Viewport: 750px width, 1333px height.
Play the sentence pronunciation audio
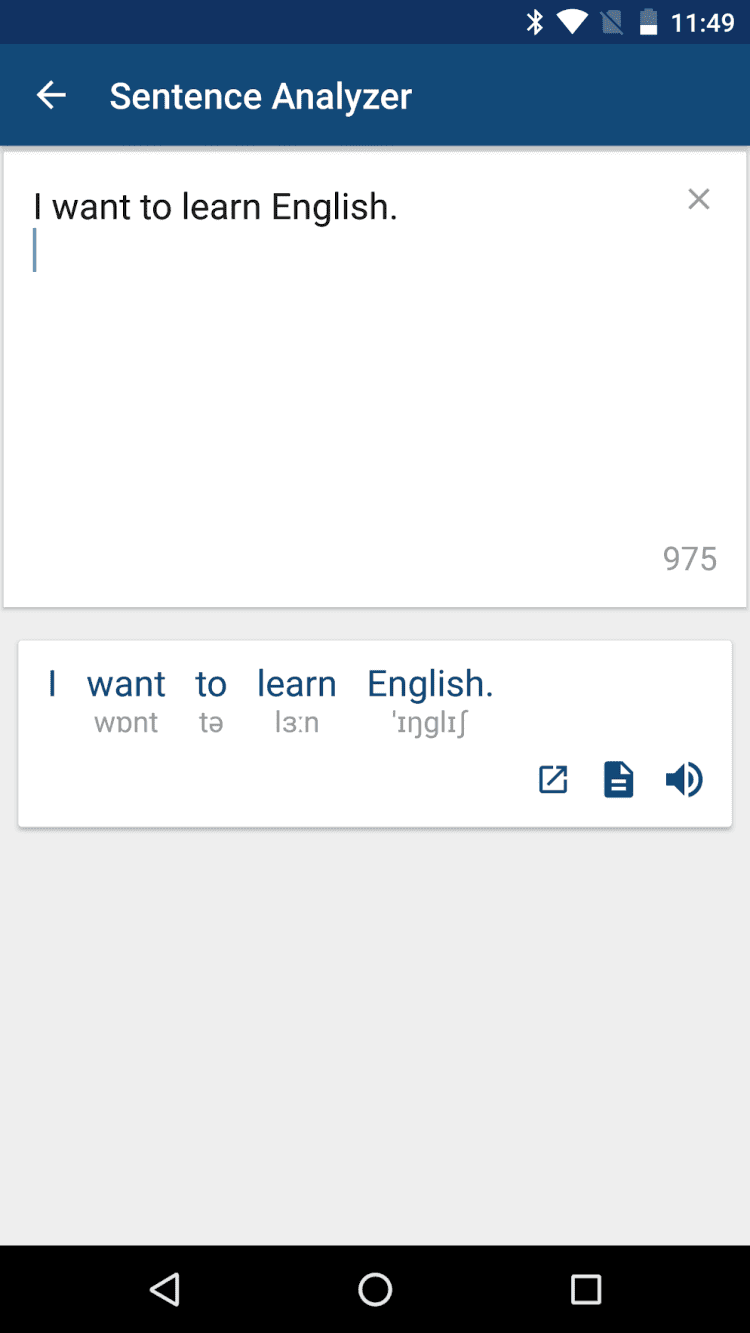click(x=684, y=780)
